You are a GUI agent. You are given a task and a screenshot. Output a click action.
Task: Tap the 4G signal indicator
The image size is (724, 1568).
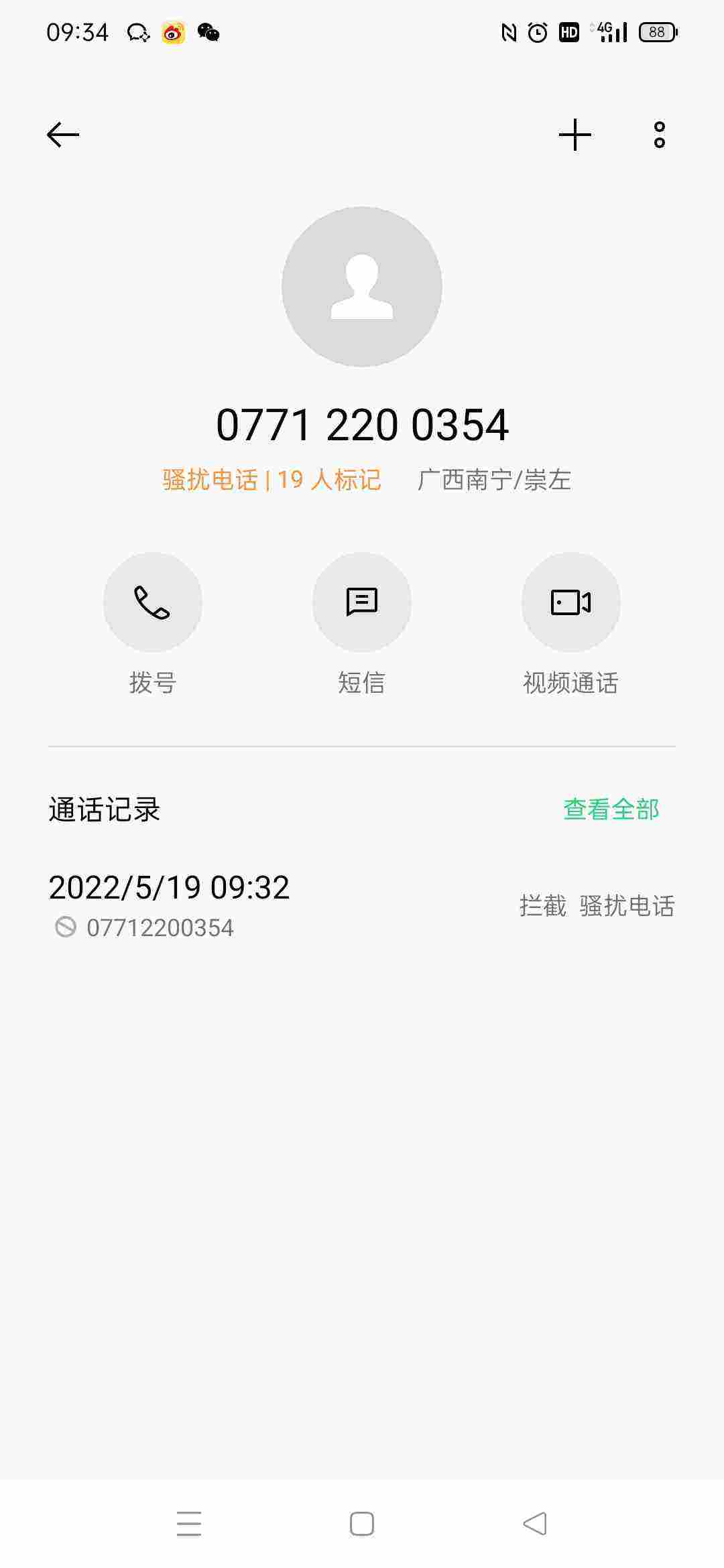(x=607, y=31)
